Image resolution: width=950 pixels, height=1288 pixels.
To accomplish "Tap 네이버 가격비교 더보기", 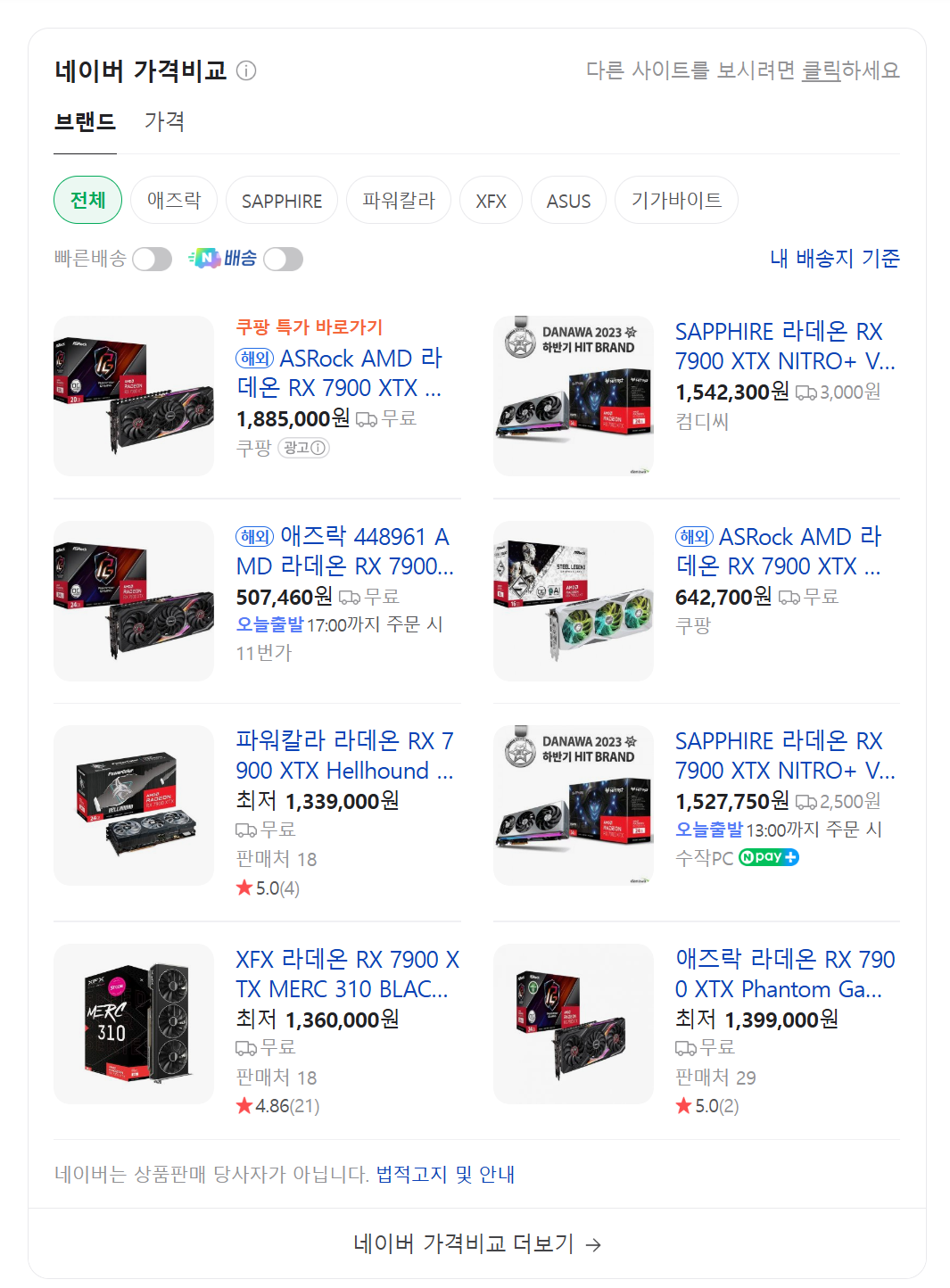I will click(x=476, y=1243).
